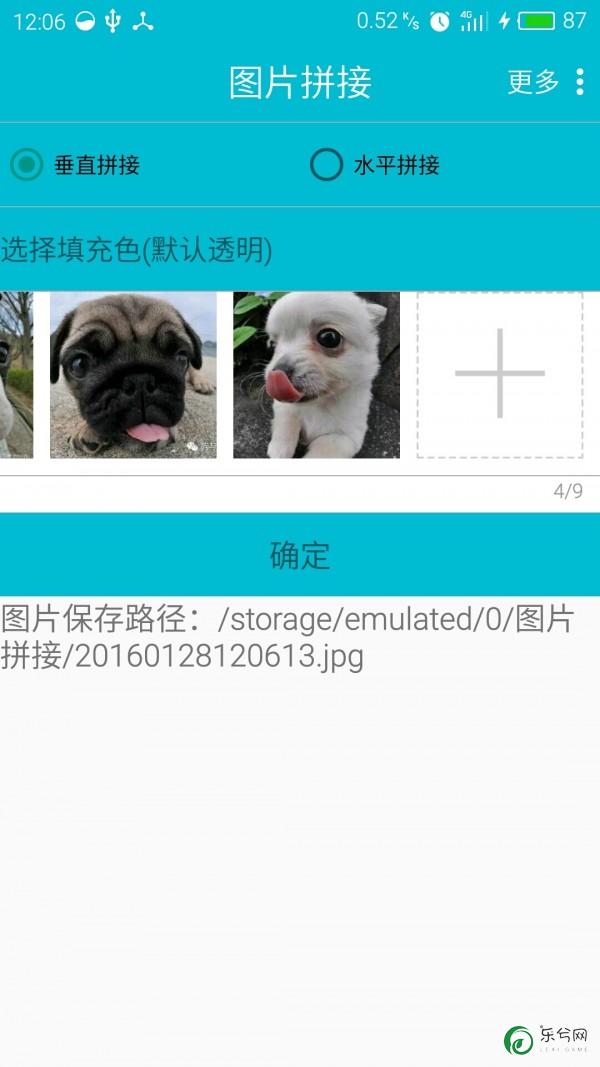Image resolution: width=600 pixels, height=1067 pixels.
Task: Open the 更多 overflow menu
Action: point(546,82)
